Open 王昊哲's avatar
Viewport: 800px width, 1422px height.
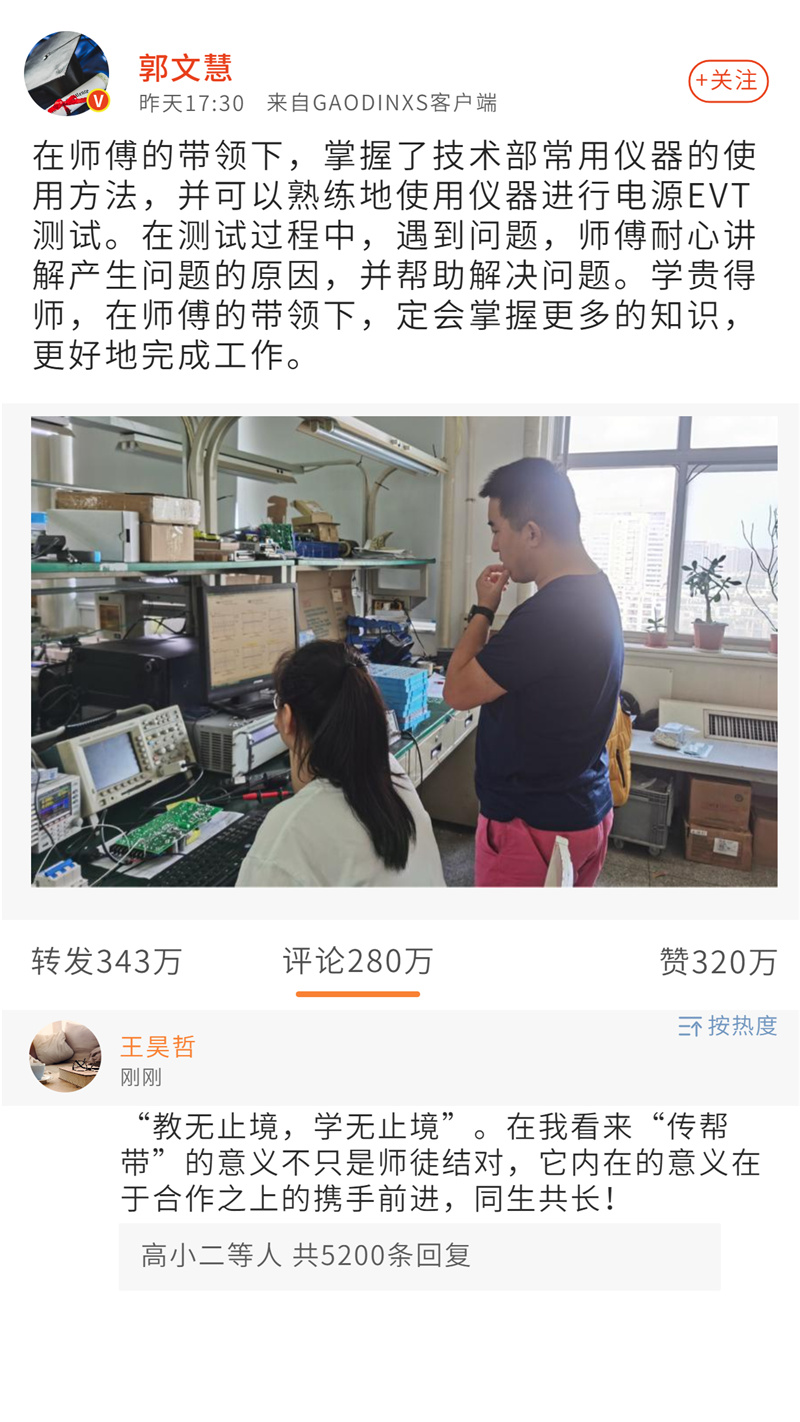click(65, 1056)
